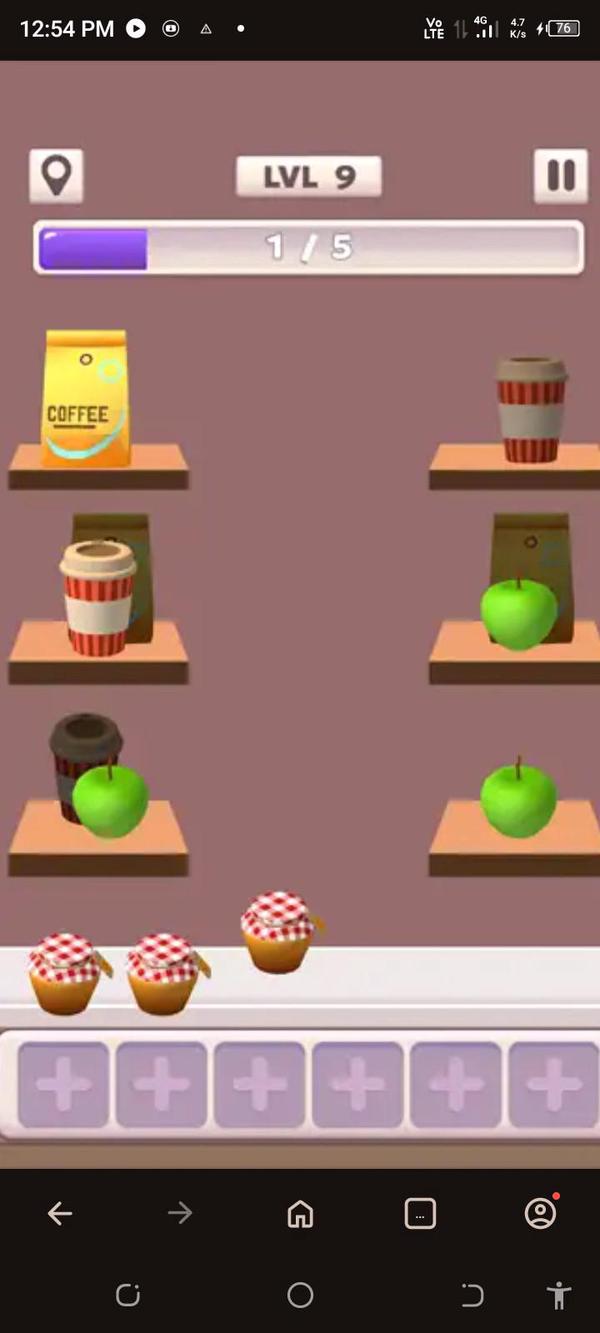Screen dimensions: 600x1333
Task: Pick the open striped cup before the bag
Action: [x=97, y=598]
